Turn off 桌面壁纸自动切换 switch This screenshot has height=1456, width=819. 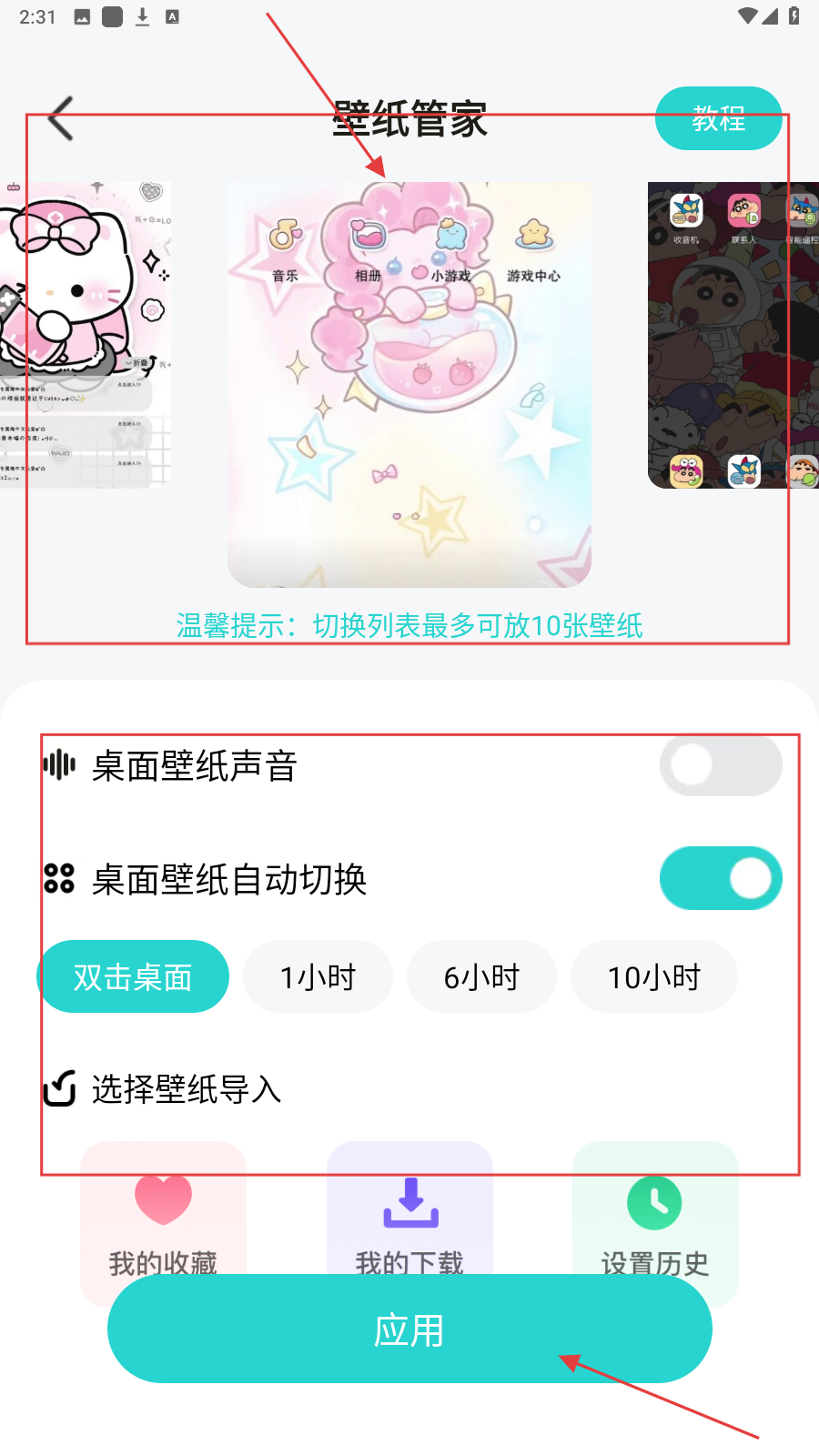[x=720, y=878]
